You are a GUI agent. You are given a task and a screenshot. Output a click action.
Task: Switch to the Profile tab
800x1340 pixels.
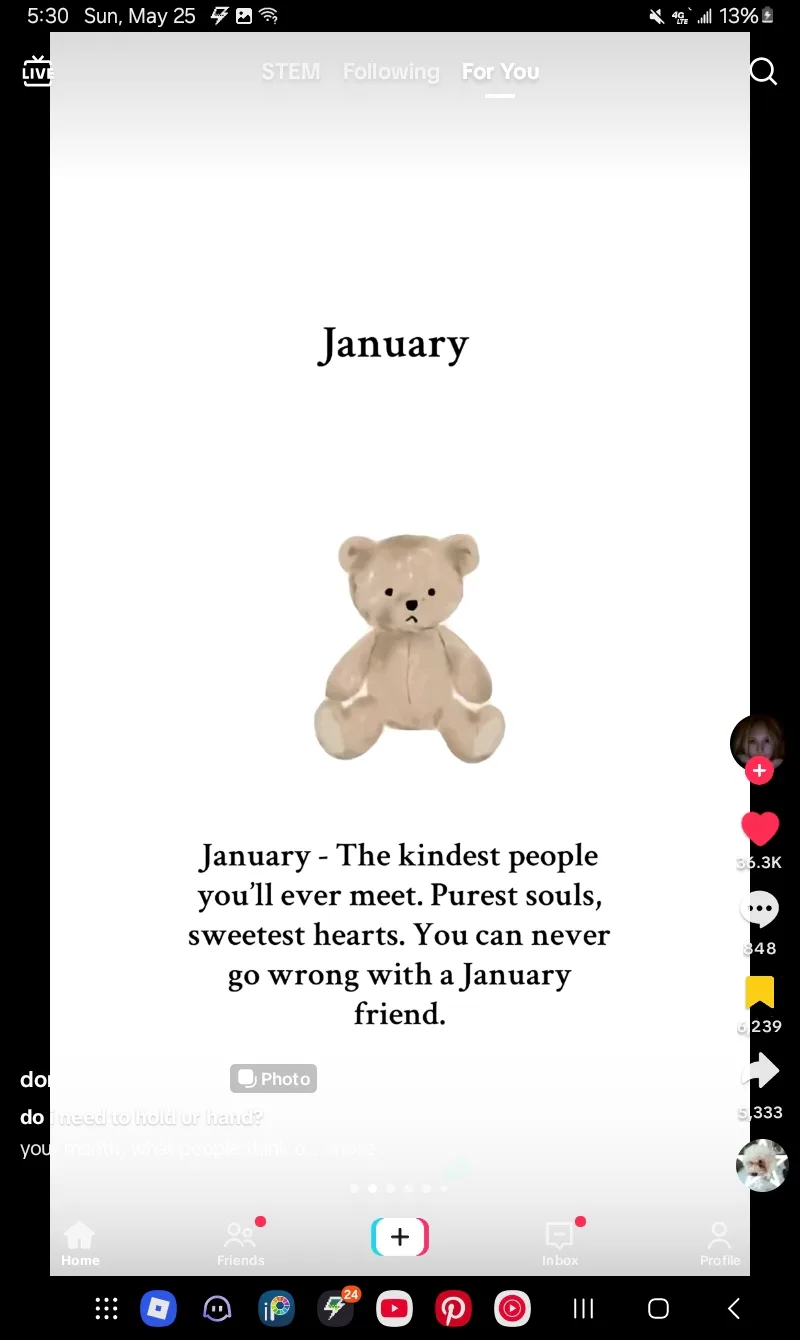pyautogui.click(x=720, y=1244)
